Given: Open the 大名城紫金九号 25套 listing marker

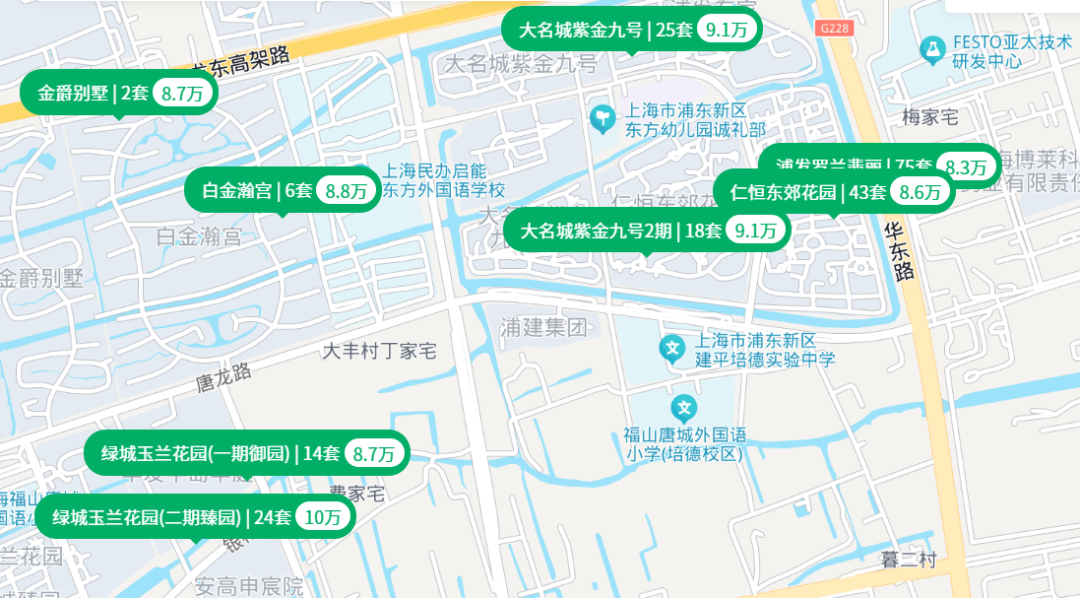Looking at the screenshot, I should click(x=631, y=29).
